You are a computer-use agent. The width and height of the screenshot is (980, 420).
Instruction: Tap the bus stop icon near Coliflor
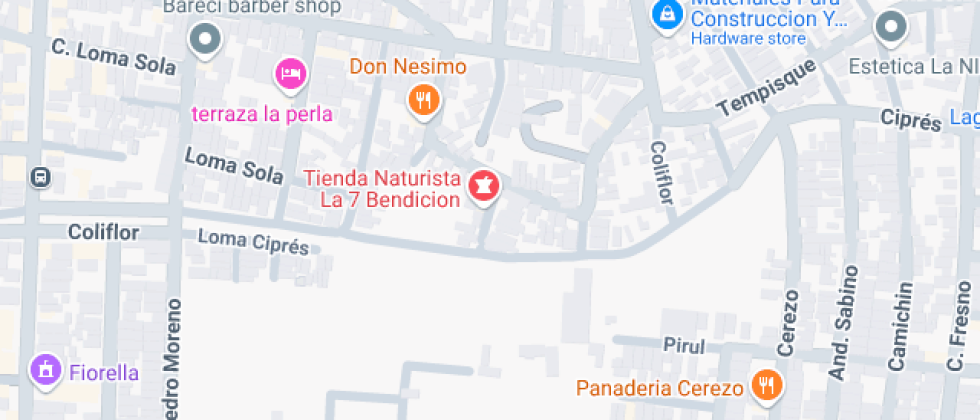[x=41, y=178]
